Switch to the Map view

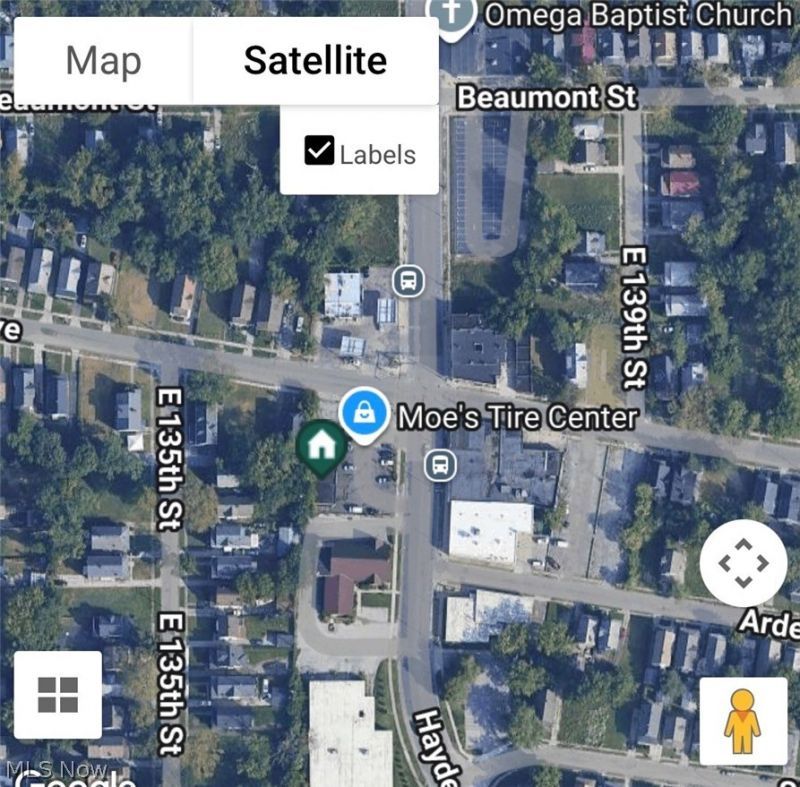(x=103, y=61)
